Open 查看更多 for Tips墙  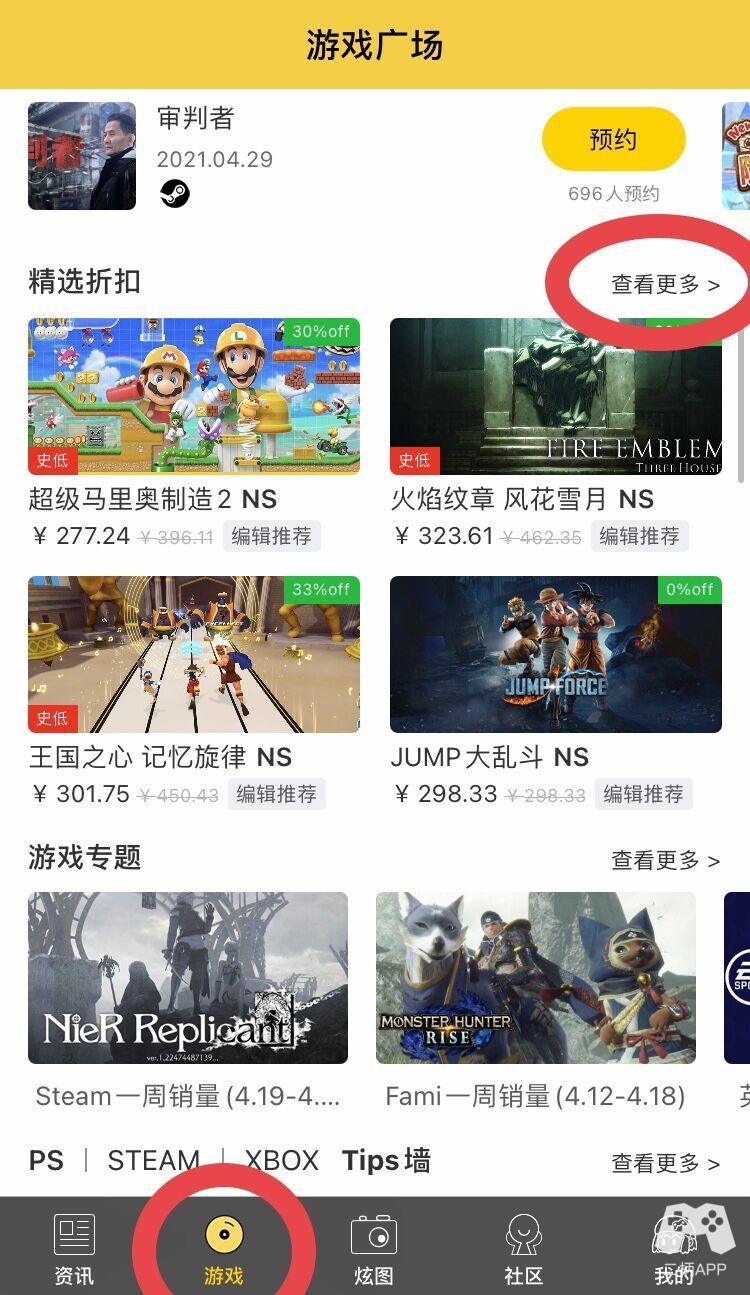click(665, 1164)
